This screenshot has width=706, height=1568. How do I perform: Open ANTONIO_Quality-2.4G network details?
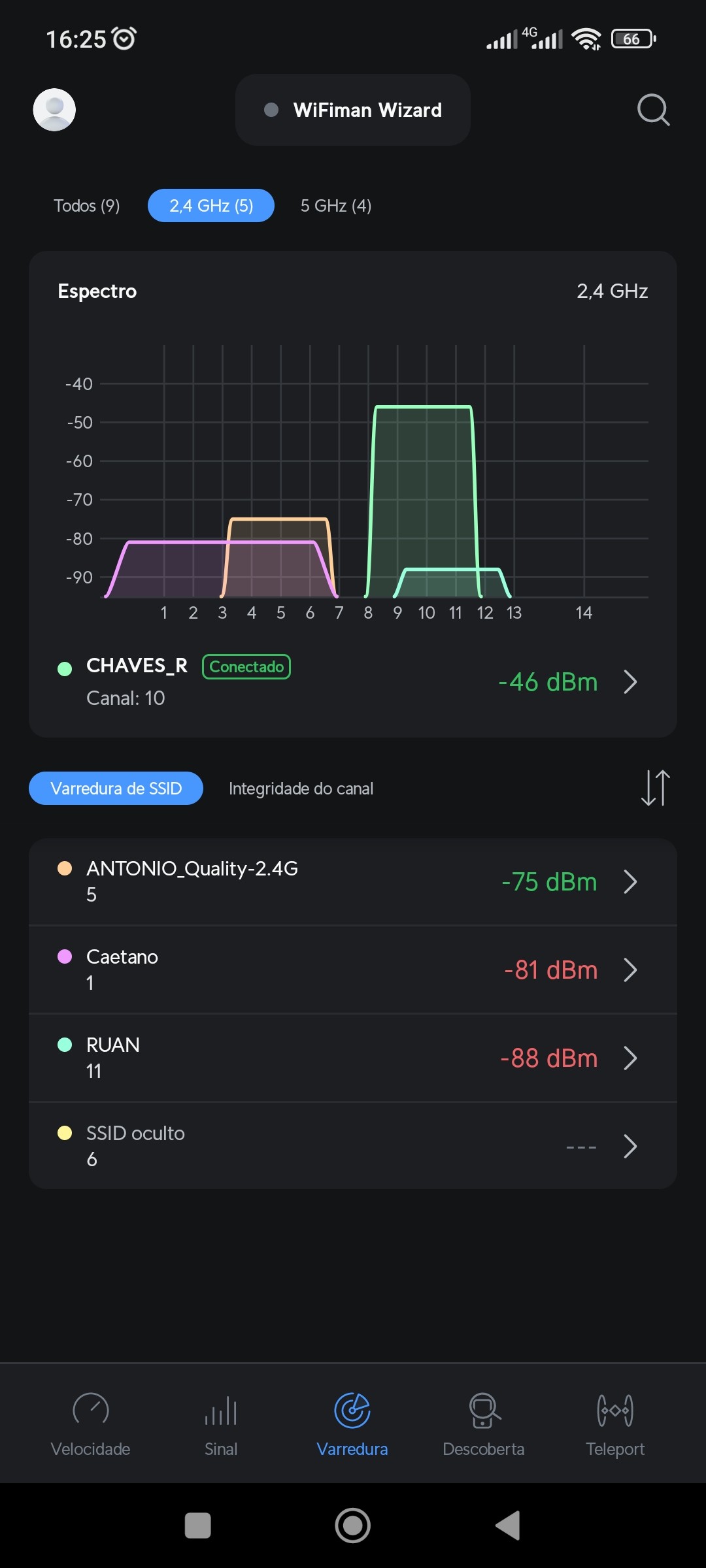[x=353, y=881]
